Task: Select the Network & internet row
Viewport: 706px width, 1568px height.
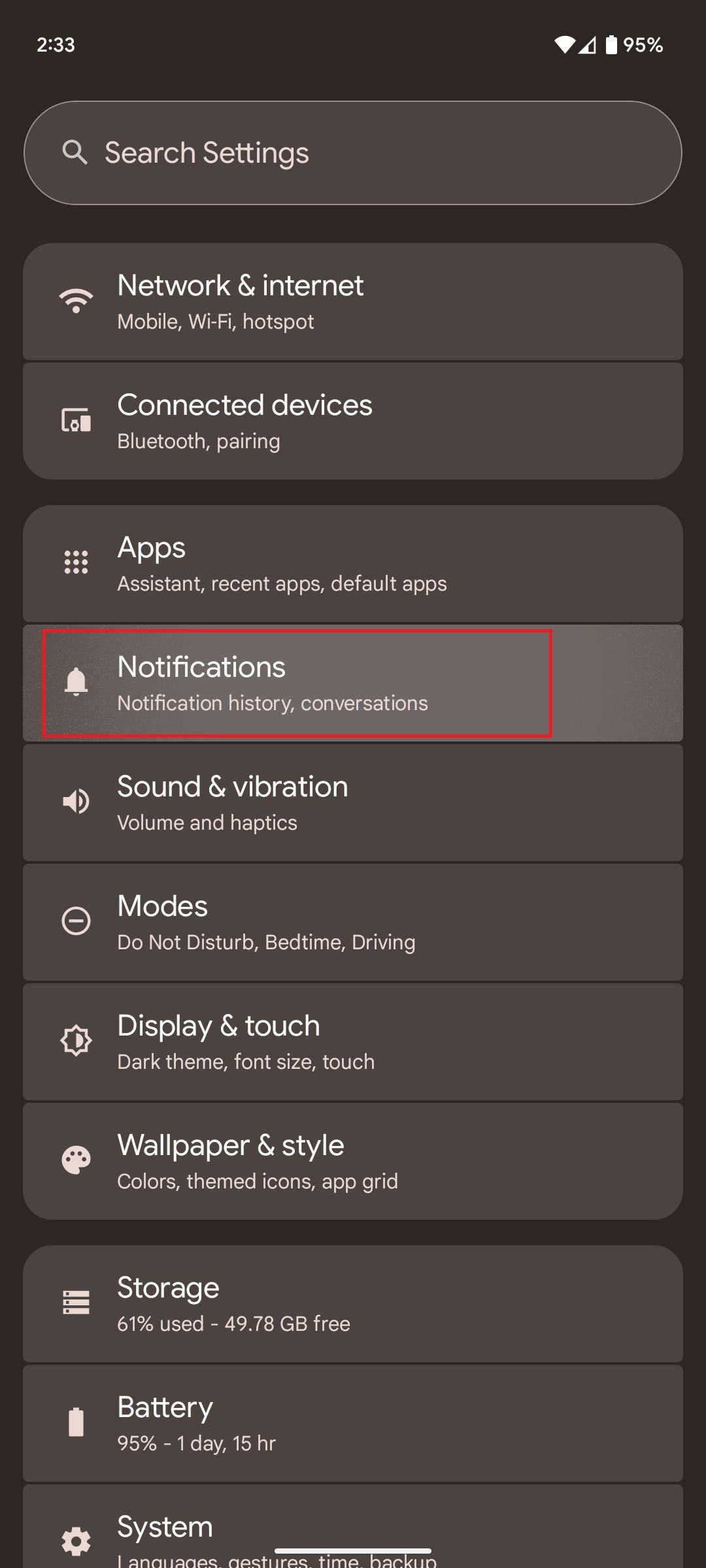Action: 353,301
